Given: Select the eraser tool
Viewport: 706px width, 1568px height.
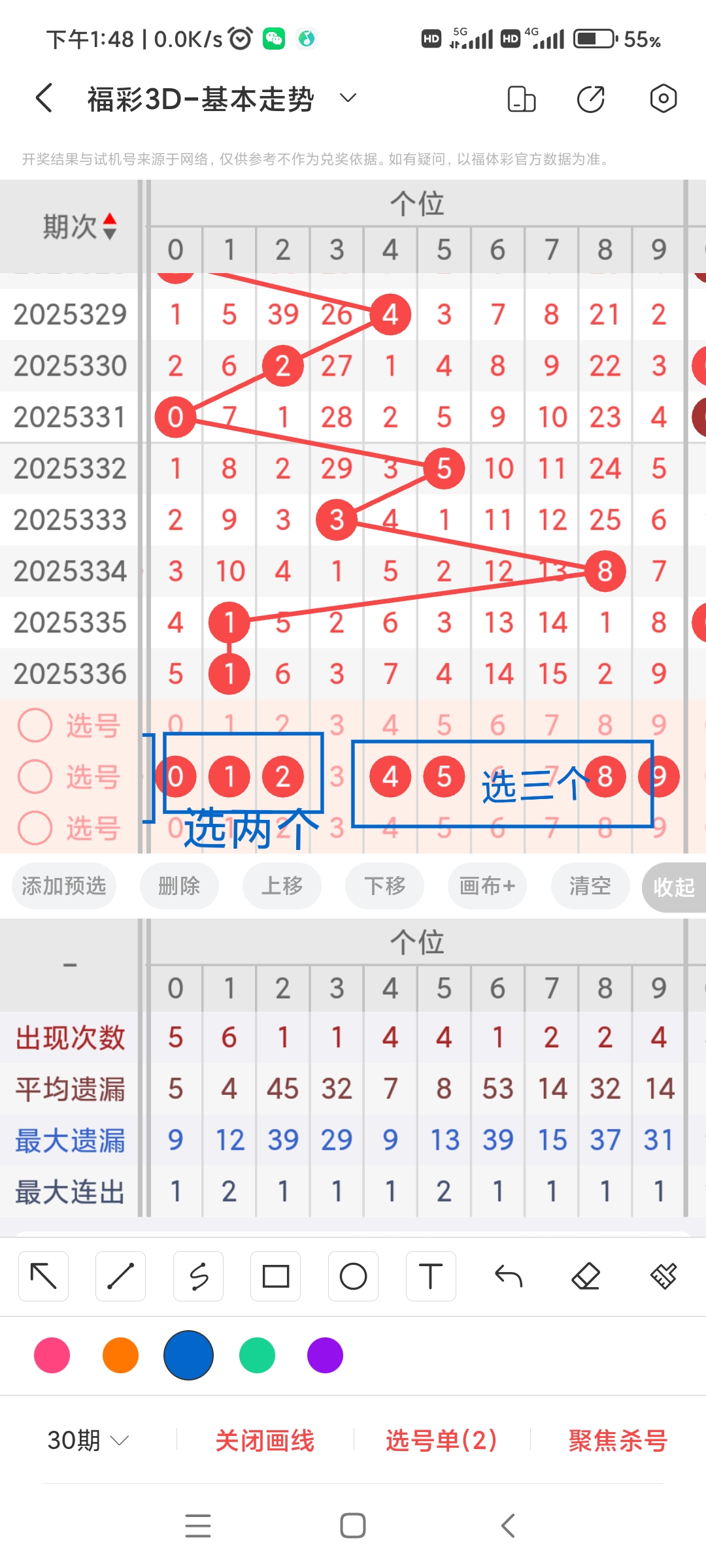Looking at the screenshot, I should pos(586,1276).
